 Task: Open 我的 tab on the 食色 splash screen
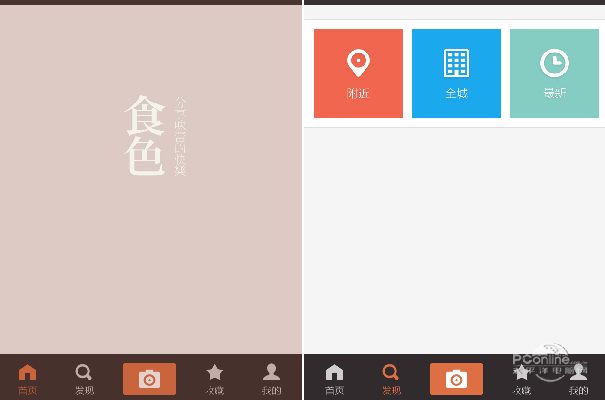click(271, 378)
